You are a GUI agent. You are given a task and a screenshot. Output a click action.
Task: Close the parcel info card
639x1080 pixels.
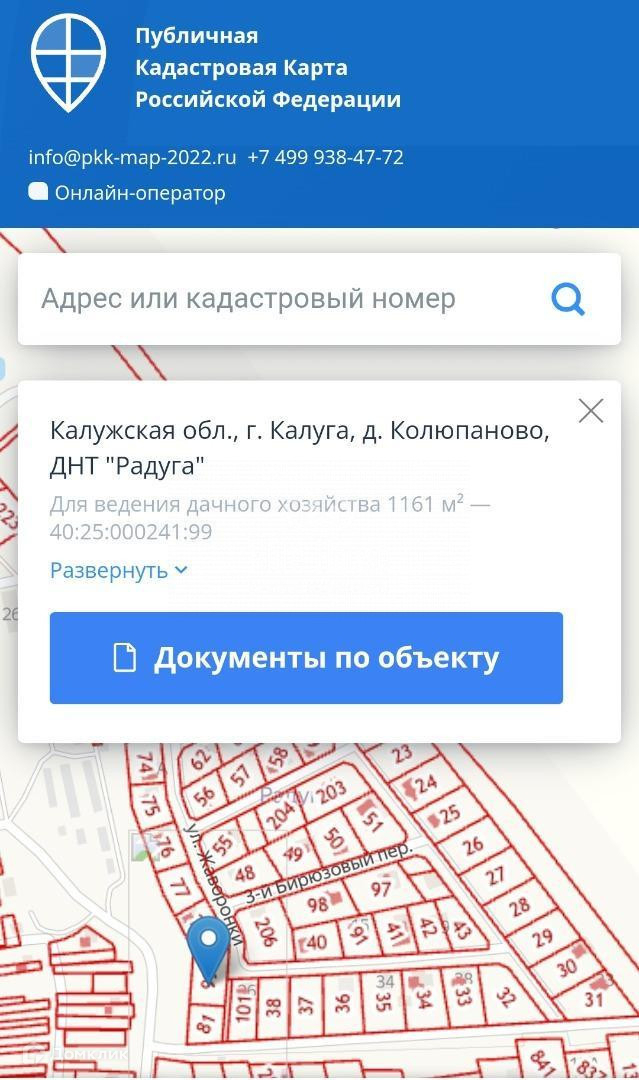(x=591, y=411)
